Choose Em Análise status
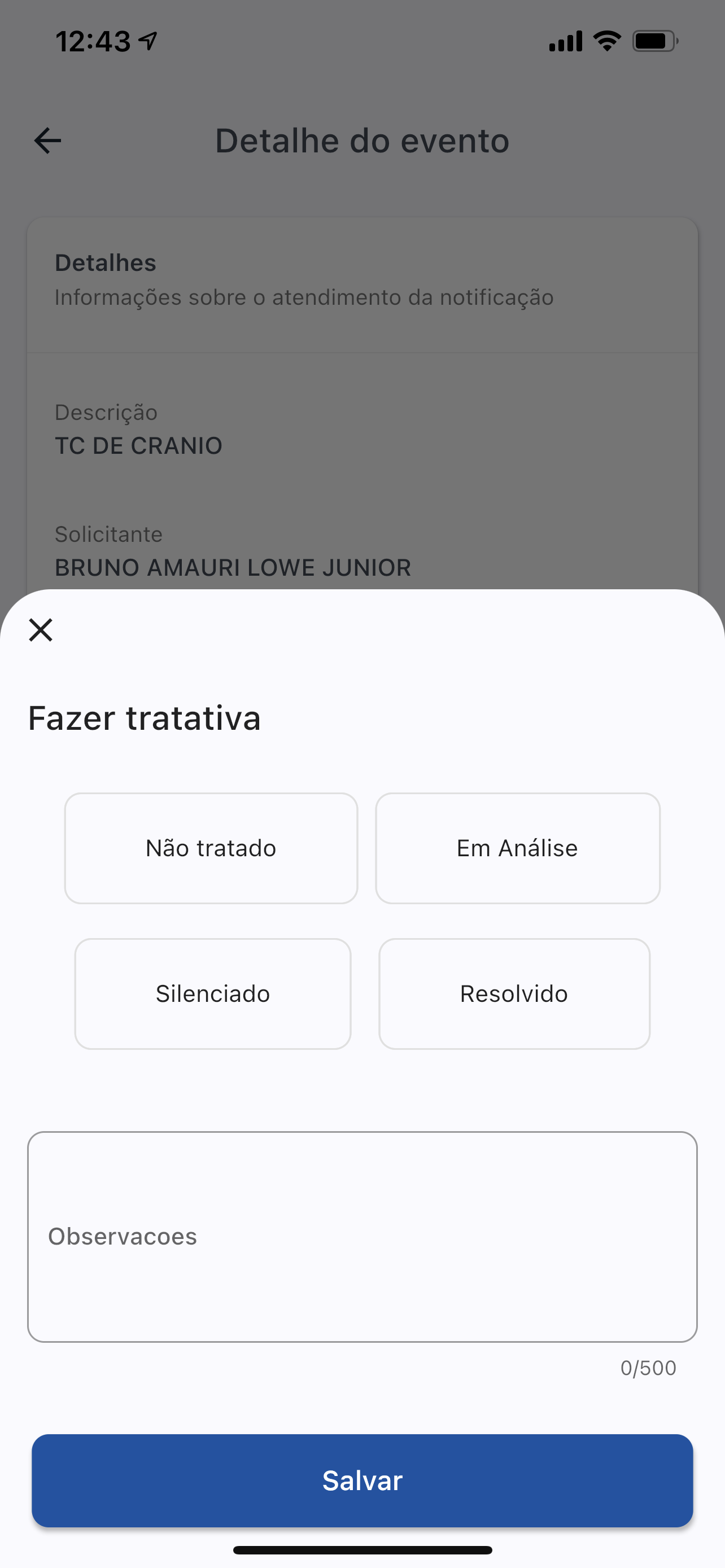 click(x=518, y=848)
